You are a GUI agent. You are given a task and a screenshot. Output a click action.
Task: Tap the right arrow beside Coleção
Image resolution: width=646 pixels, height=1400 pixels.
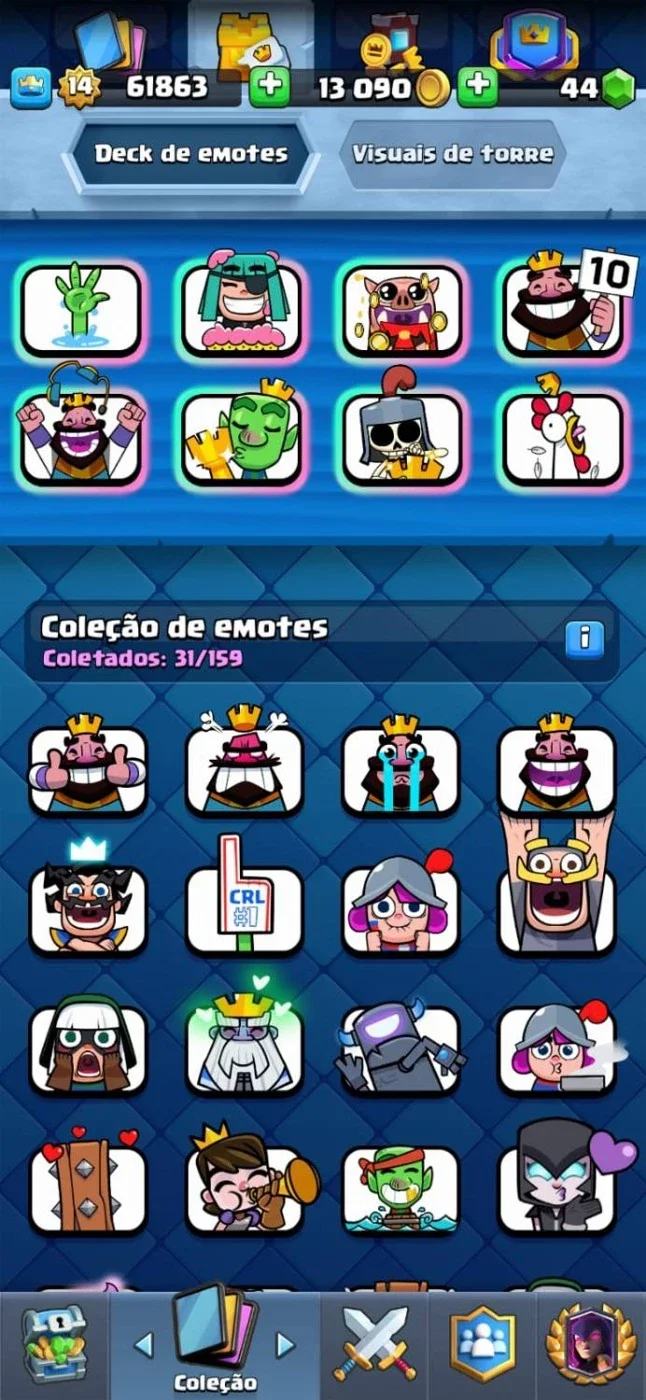[x=286, y=1344]
